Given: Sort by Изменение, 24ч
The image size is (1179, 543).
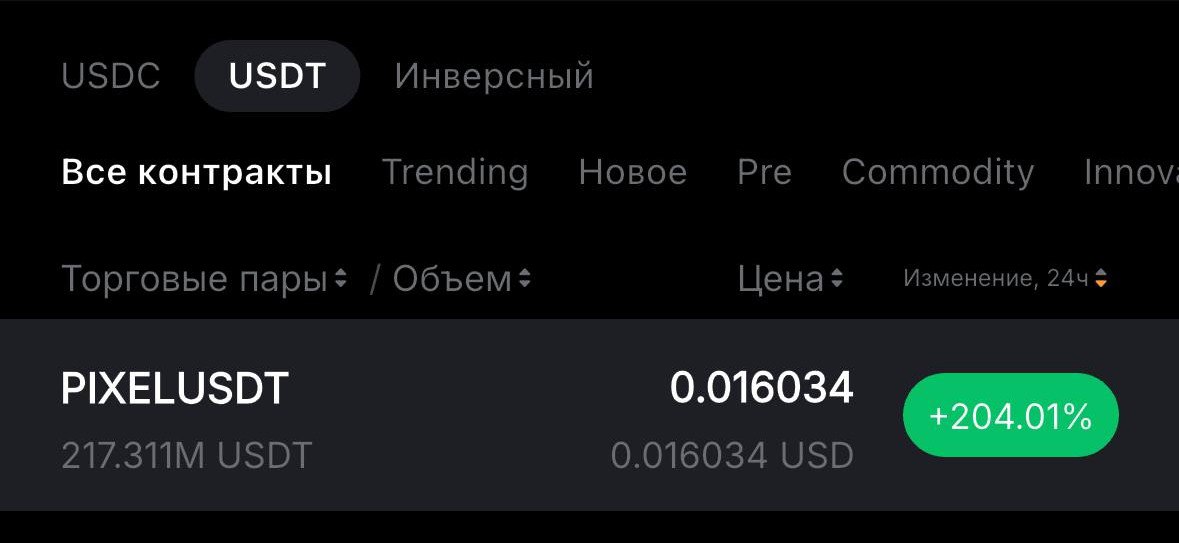Looking at the screenshot, I should 1005,280.
